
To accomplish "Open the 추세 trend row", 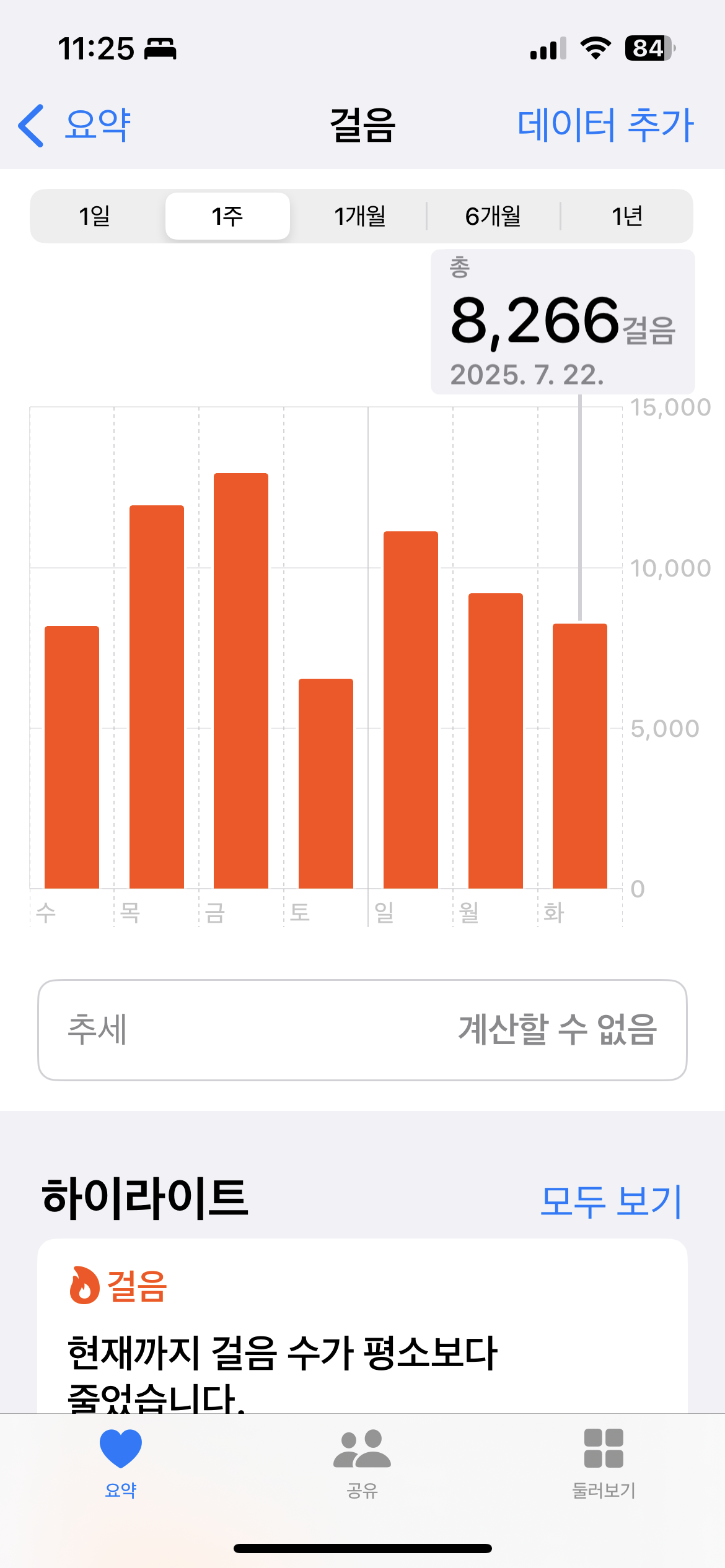I will (x=362, y=1030).
